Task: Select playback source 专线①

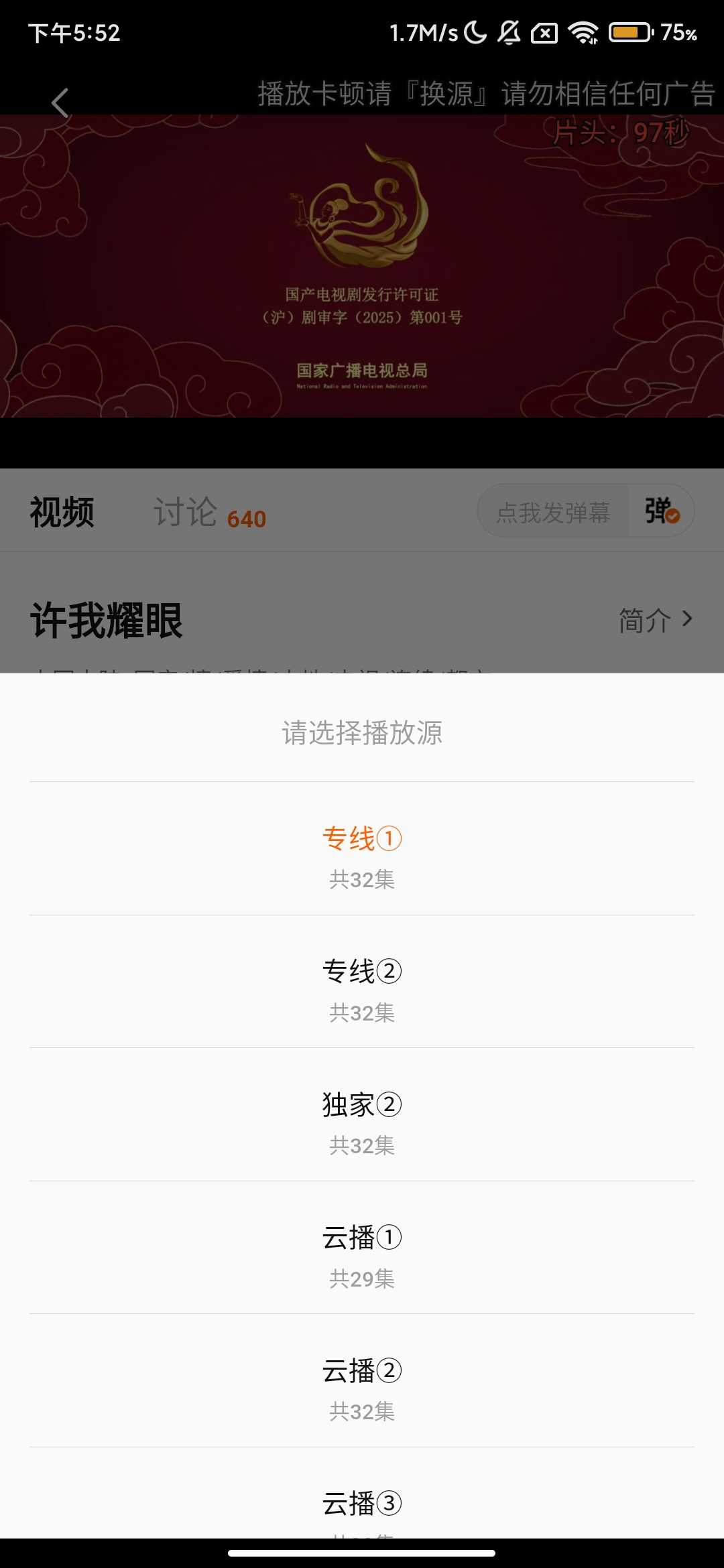Action: [x=362, y=850]
